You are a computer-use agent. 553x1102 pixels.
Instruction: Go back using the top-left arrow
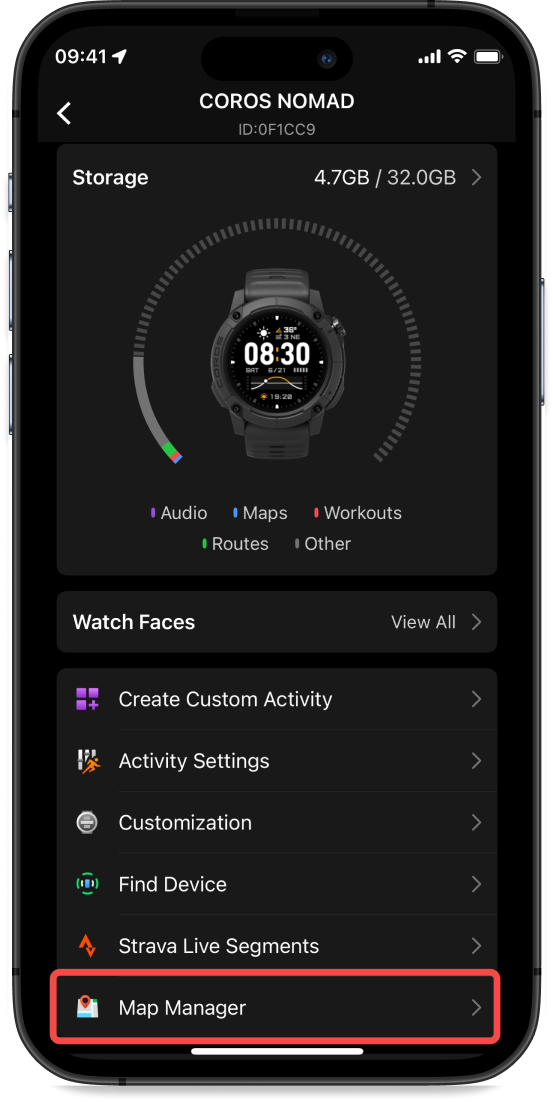coord(64,113)
